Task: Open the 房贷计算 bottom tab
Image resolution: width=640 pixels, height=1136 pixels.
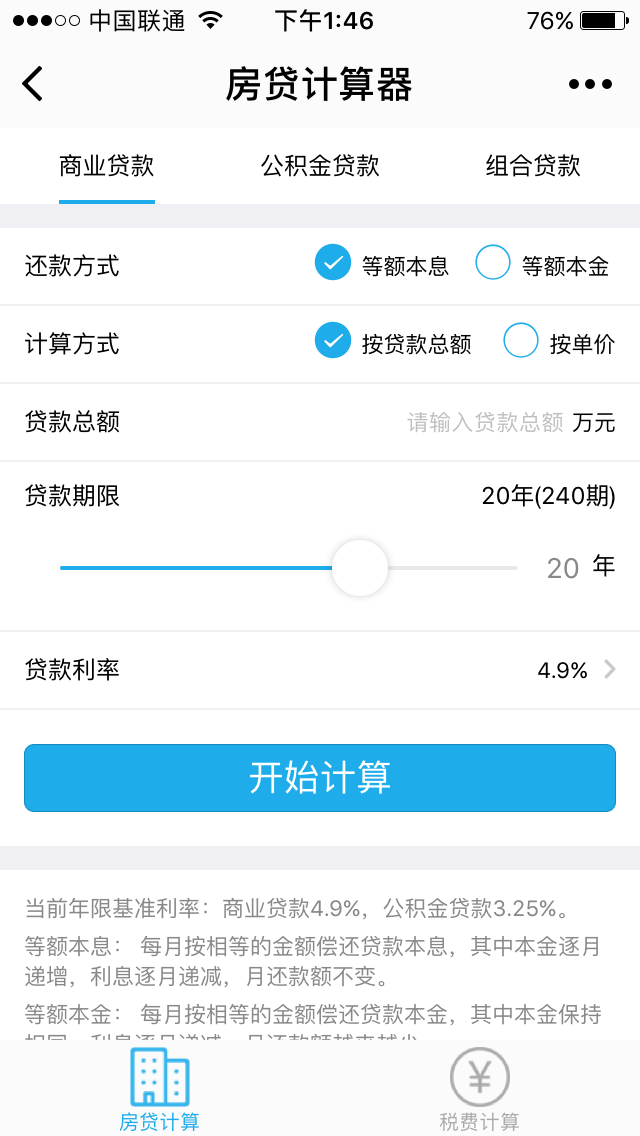Action: pyautogui.click(x=160, y=1090)
